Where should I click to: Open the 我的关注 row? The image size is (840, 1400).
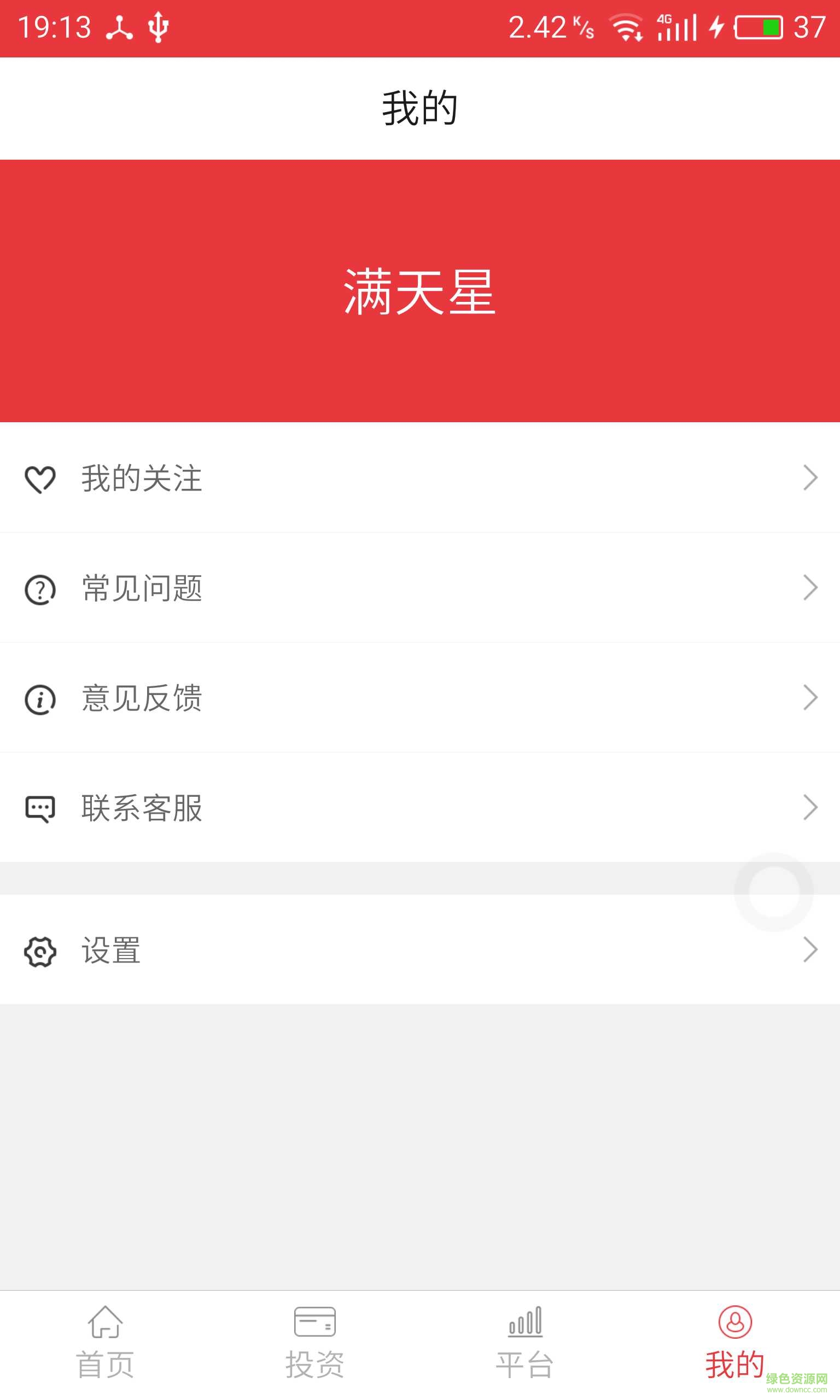pyautogui.click(x=419, y=478)
